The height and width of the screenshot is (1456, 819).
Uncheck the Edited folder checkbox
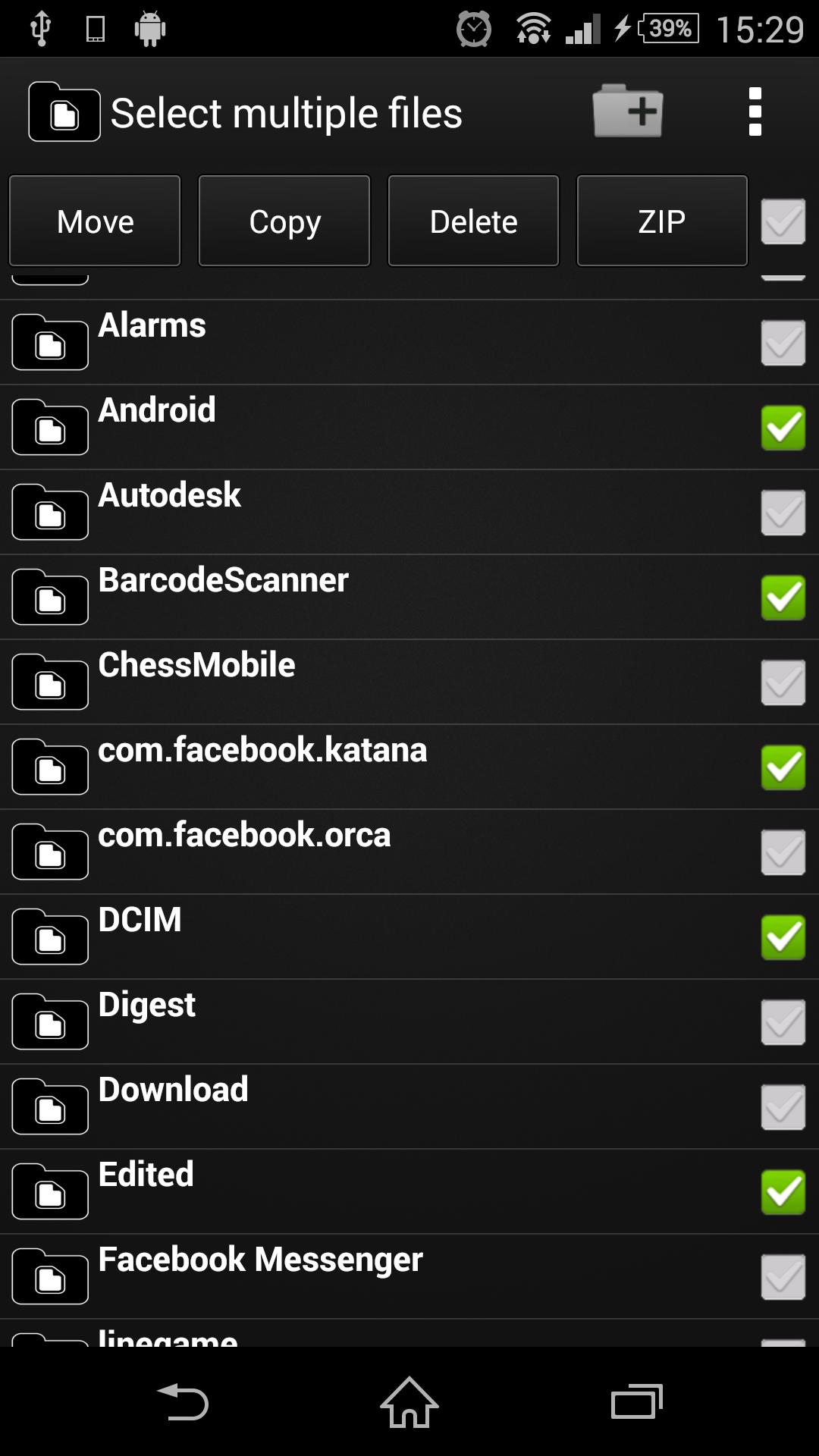click(x=783, y=1191)
